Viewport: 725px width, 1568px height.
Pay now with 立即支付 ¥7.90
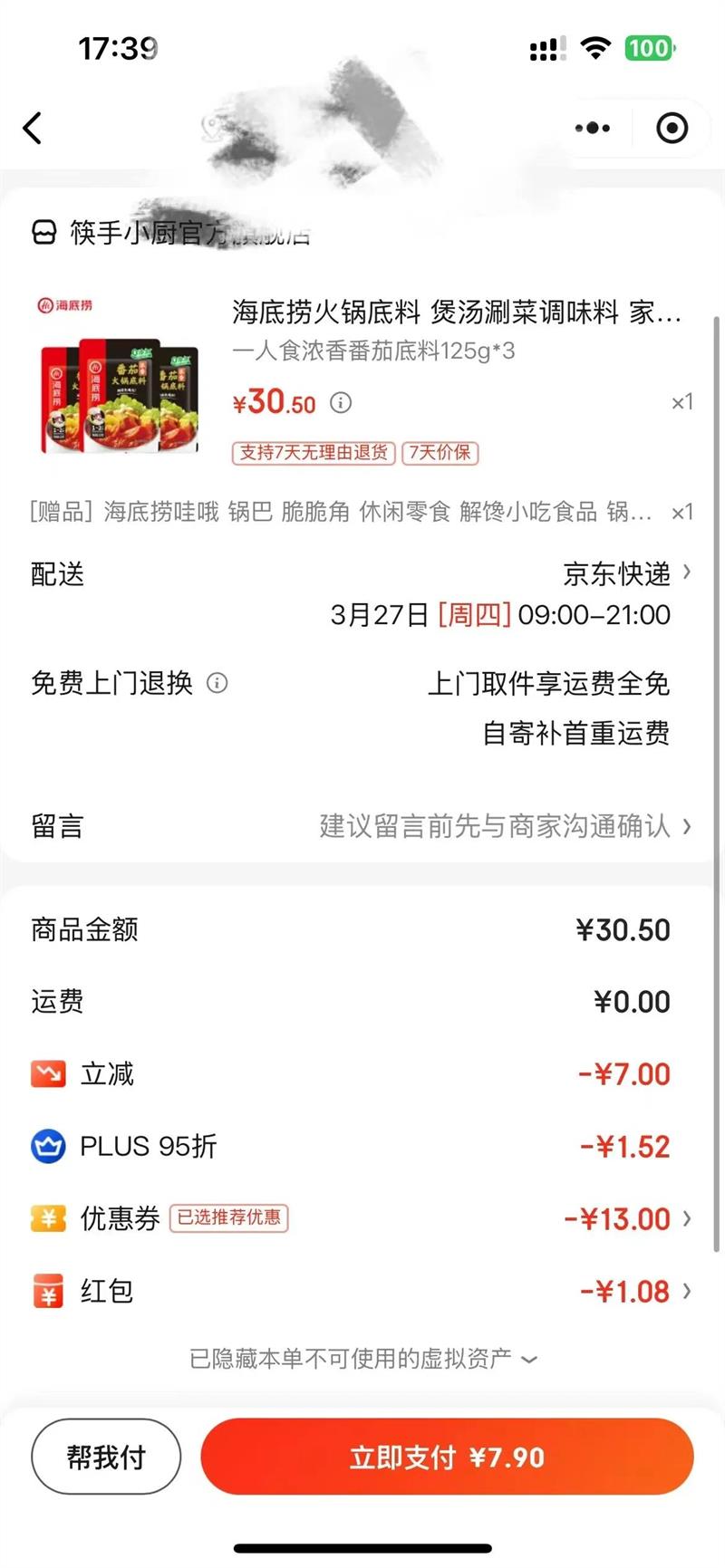[x=447, y=1457]
